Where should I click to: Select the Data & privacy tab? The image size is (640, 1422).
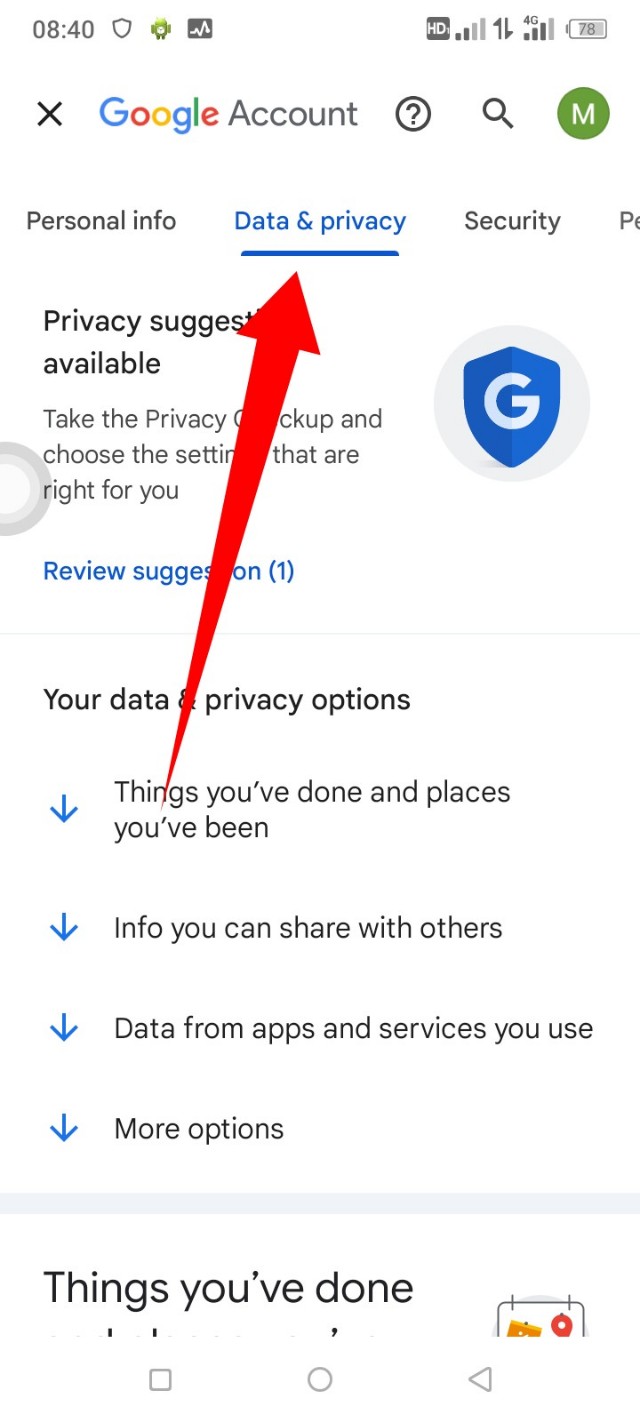click(320, 221)
